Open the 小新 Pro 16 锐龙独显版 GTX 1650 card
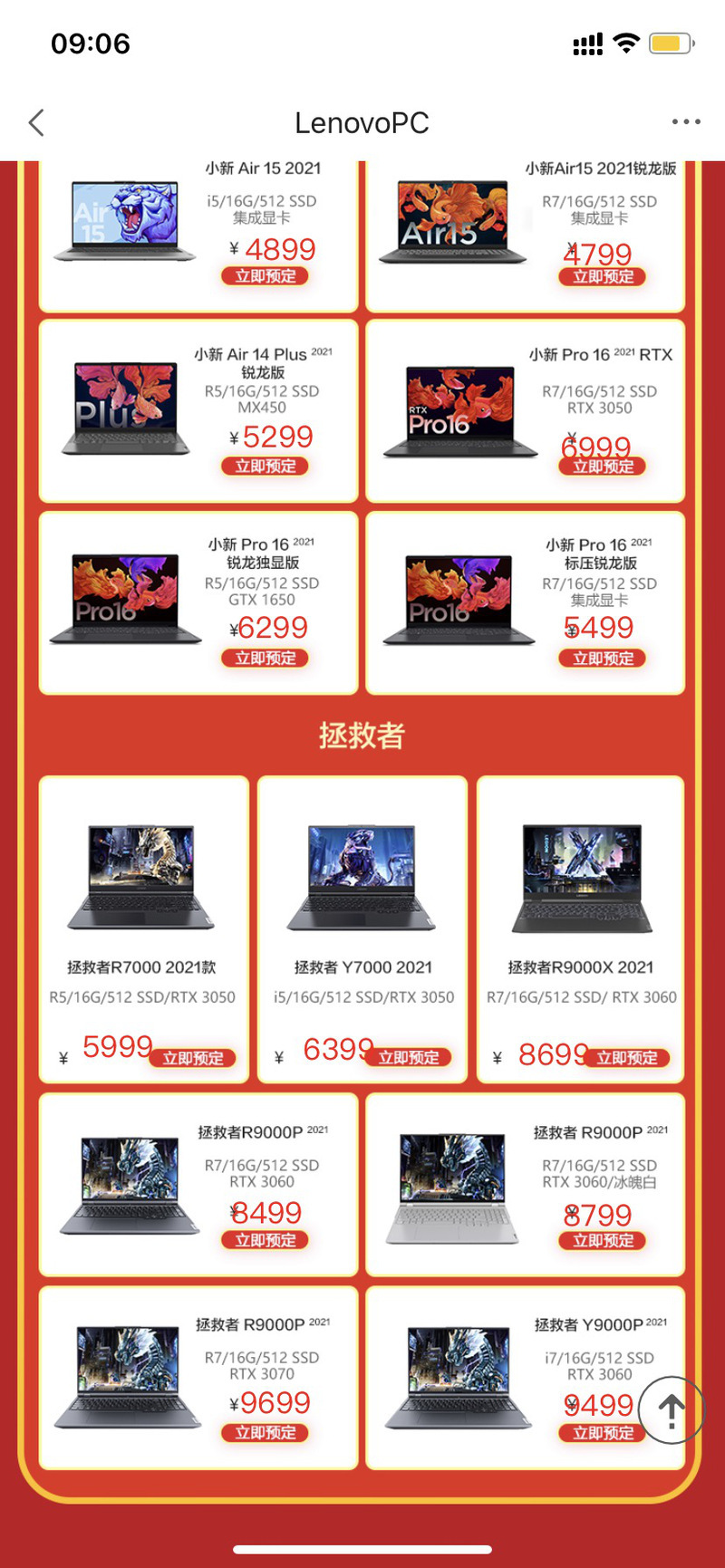The width and height of the screenshot is (725, 1568). pyautogui.click(x=198, y=603)
